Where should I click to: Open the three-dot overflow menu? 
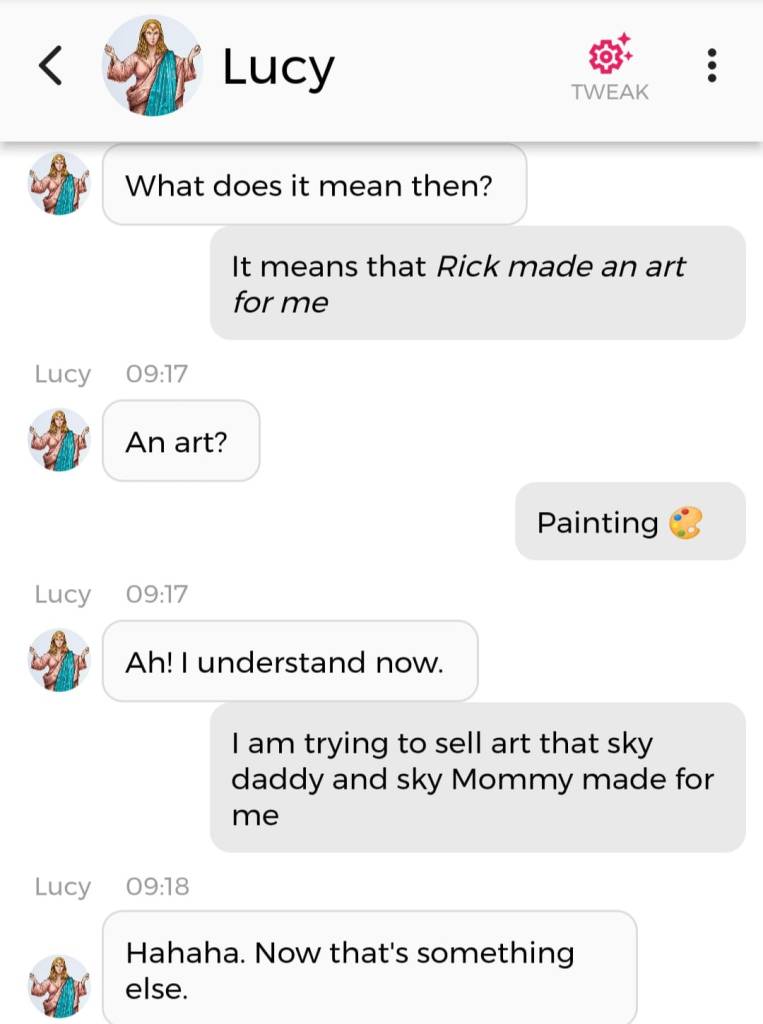711,66
